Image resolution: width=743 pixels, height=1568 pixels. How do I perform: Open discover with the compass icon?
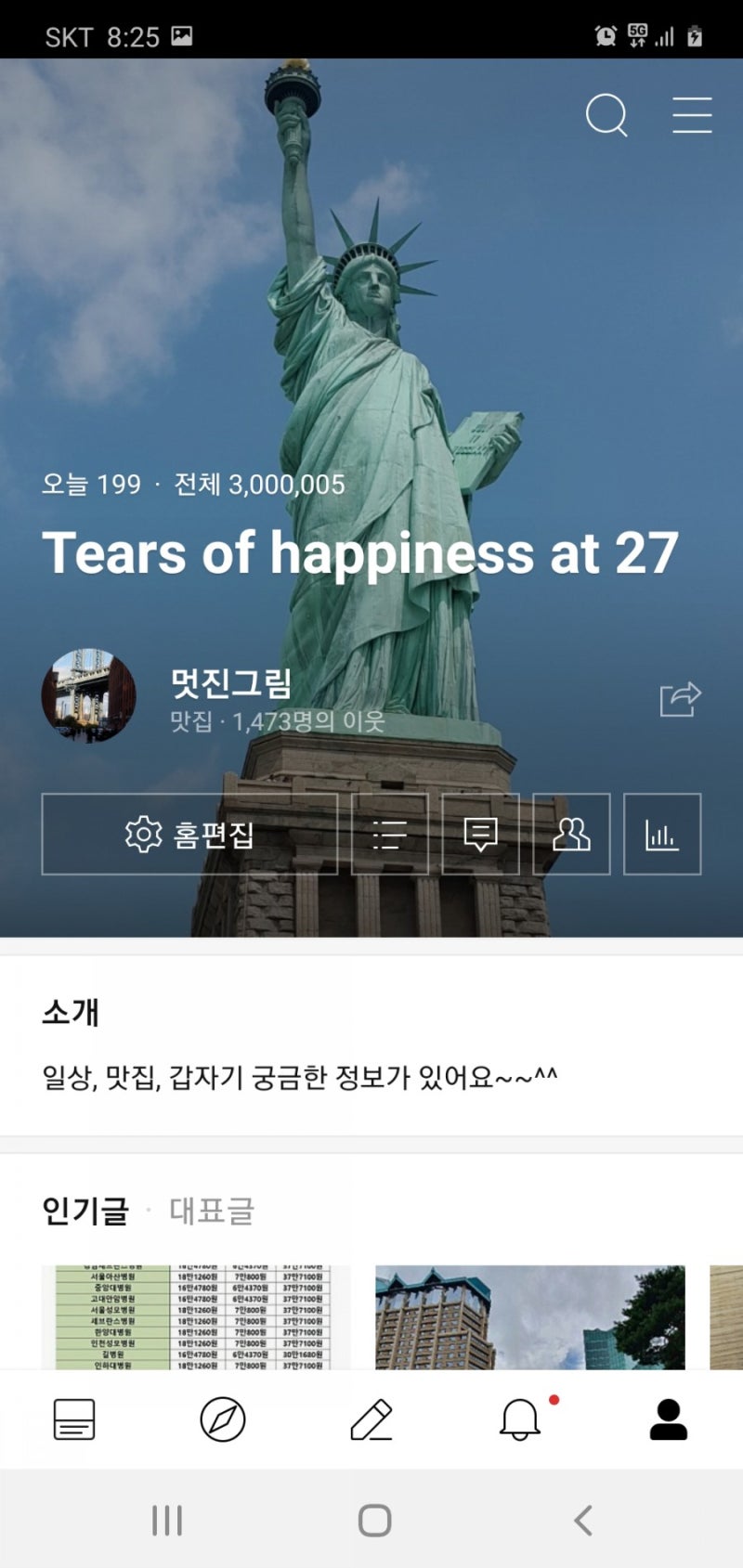point(223,1419)
